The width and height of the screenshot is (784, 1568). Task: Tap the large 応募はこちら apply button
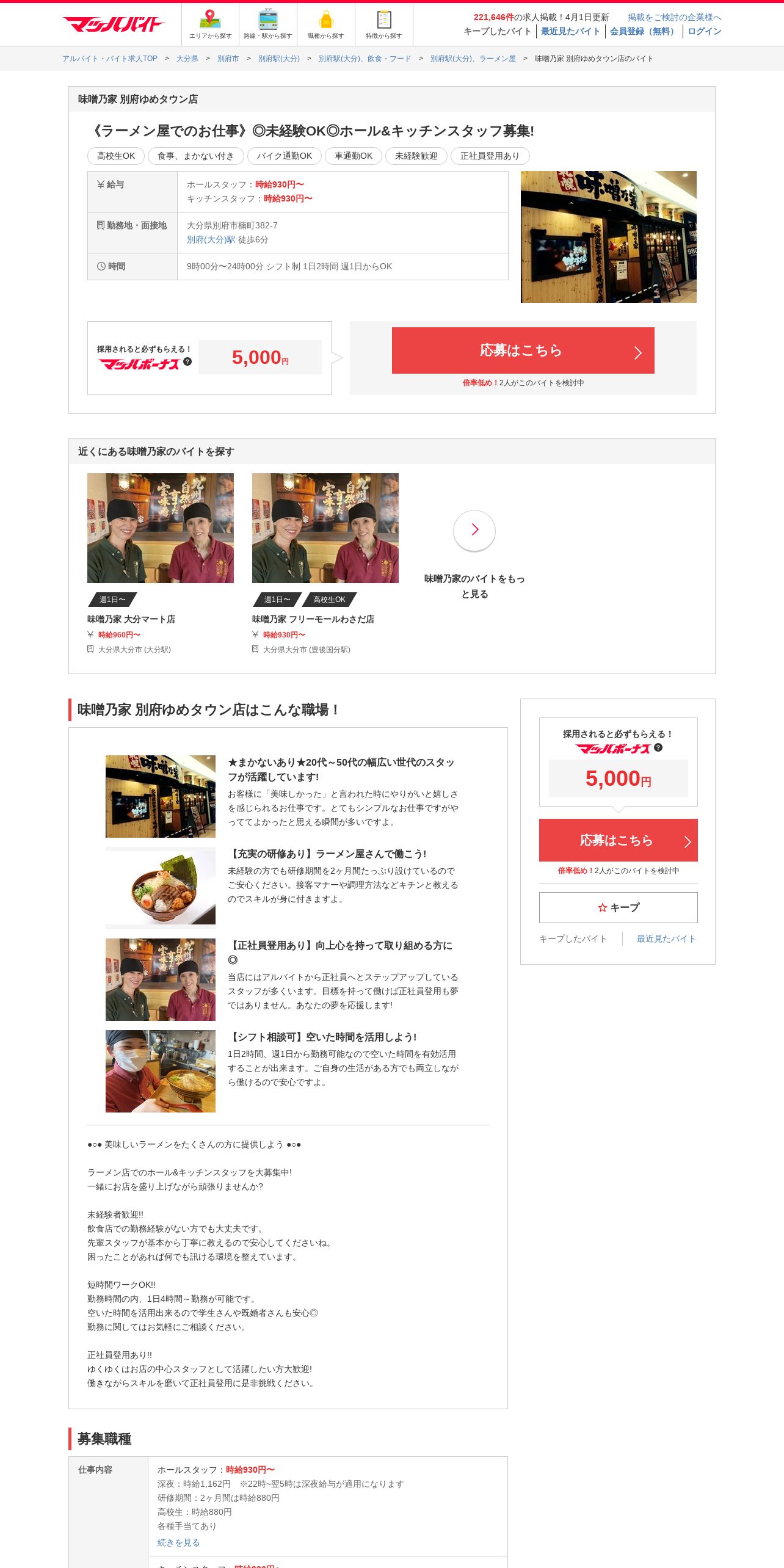(x=523, y=350)
